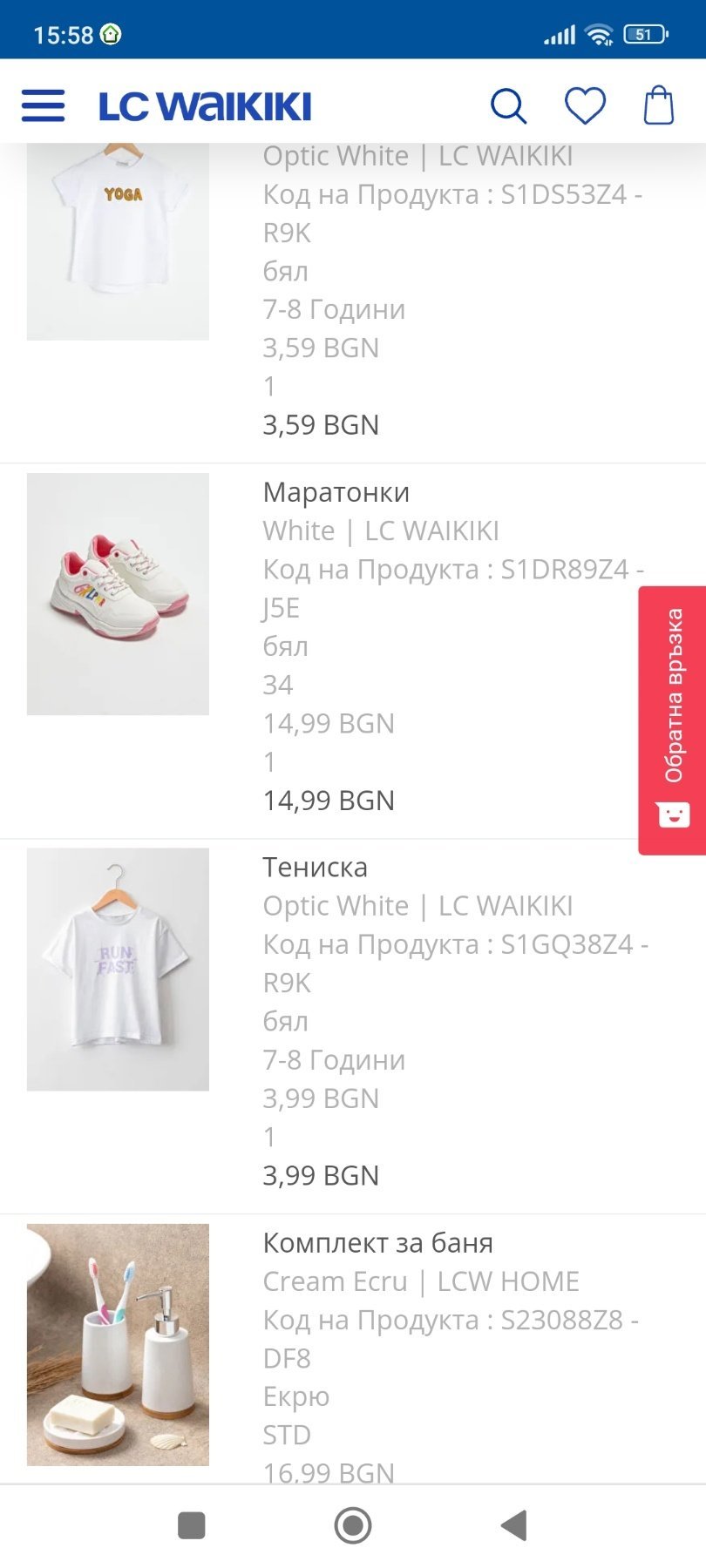Open the YOGA t-shirt product image
Image resolution: width=706 pixels, height=1568 pixels.
[118, 241]
